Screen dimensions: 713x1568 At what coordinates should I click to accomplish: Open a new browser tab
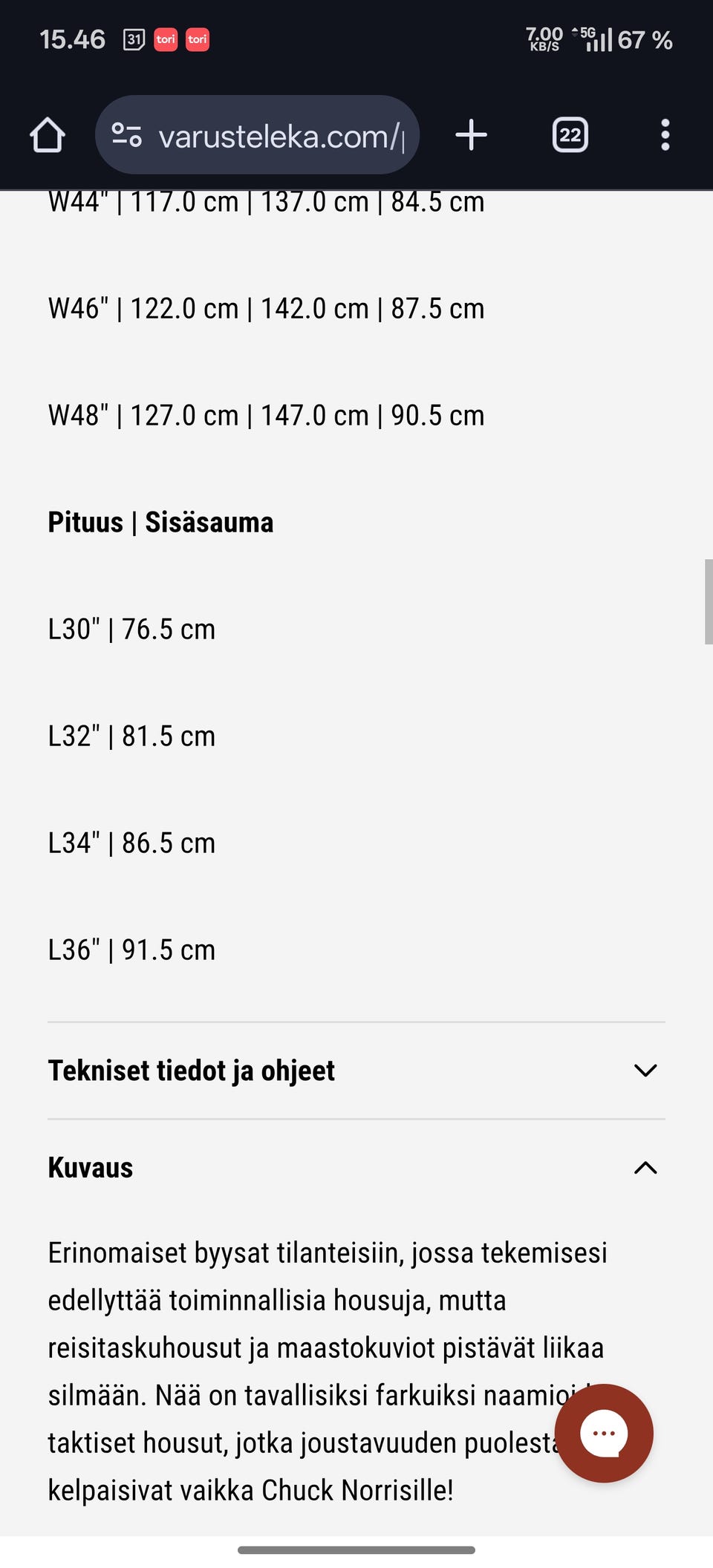(471, 135)
